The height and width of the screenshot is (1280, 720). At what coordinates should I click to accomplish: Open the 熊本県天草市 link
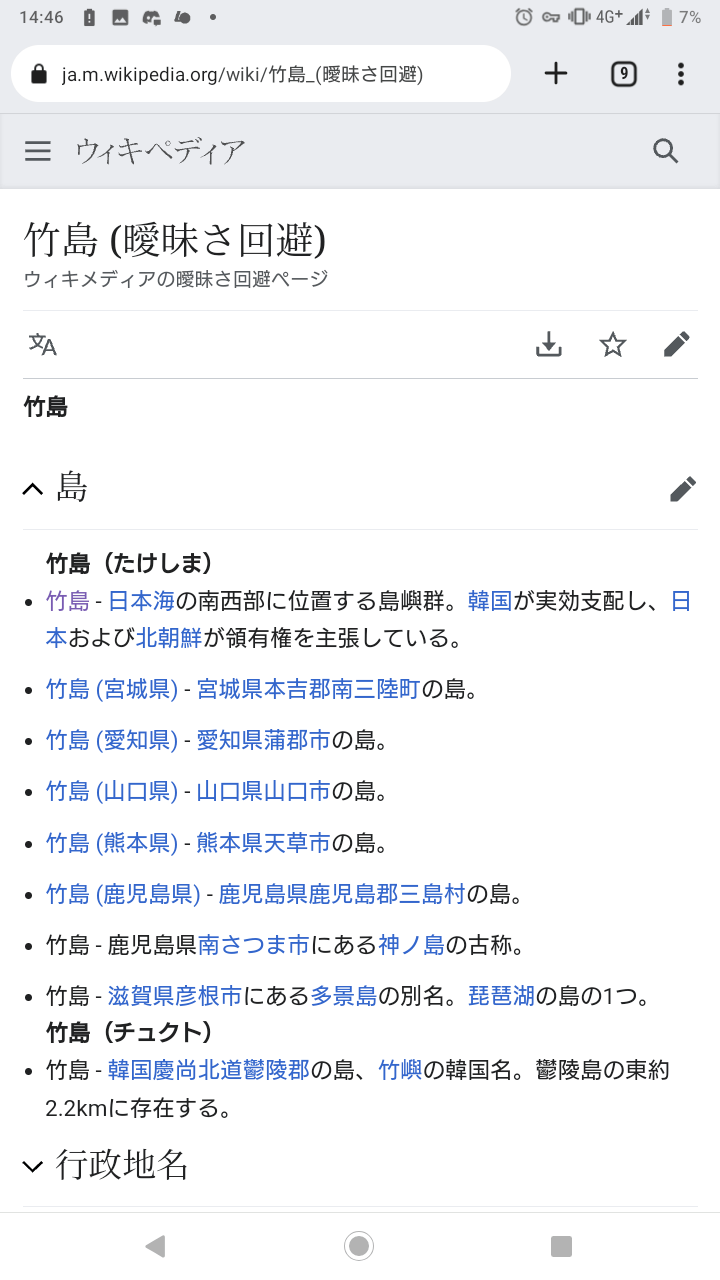[x=263, y=843]
